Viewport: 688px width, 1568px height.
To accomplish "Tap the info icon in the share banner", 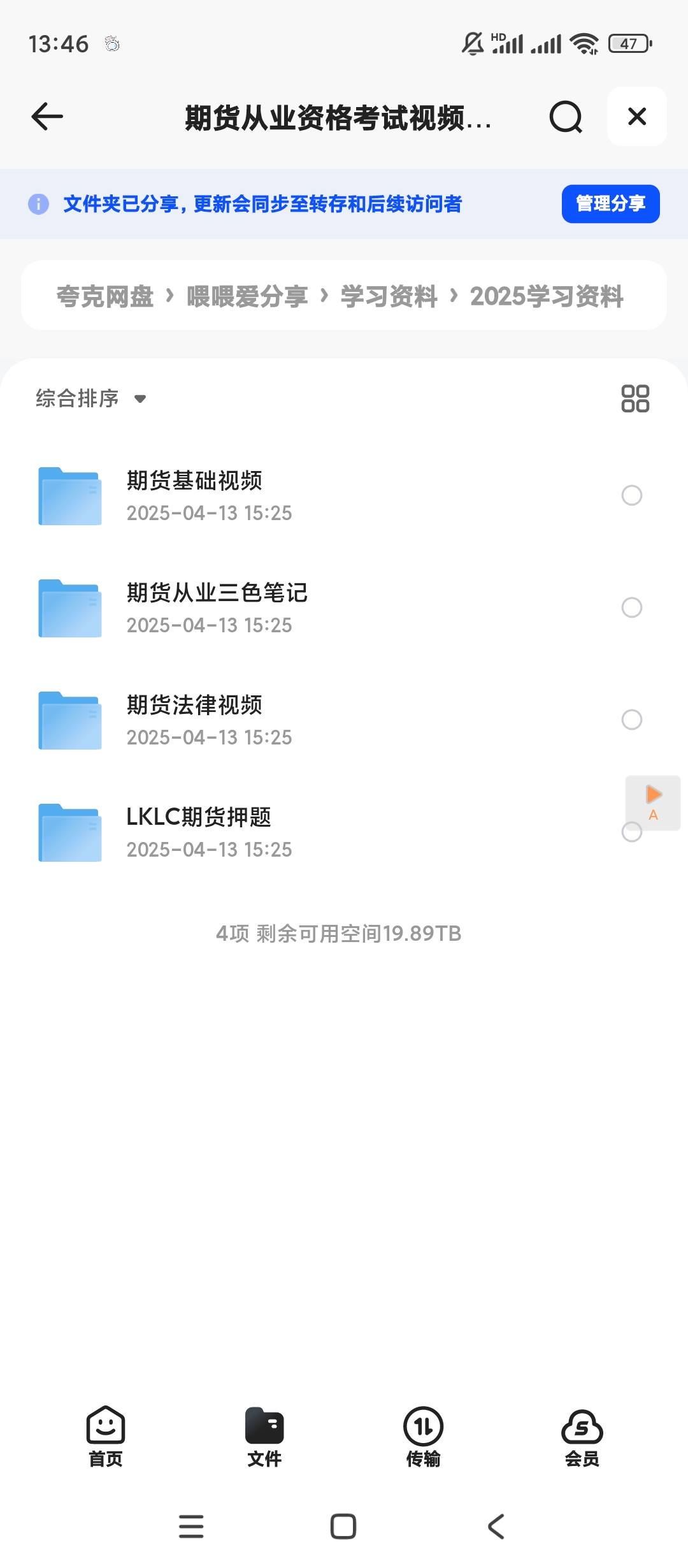I will point(38,204).
